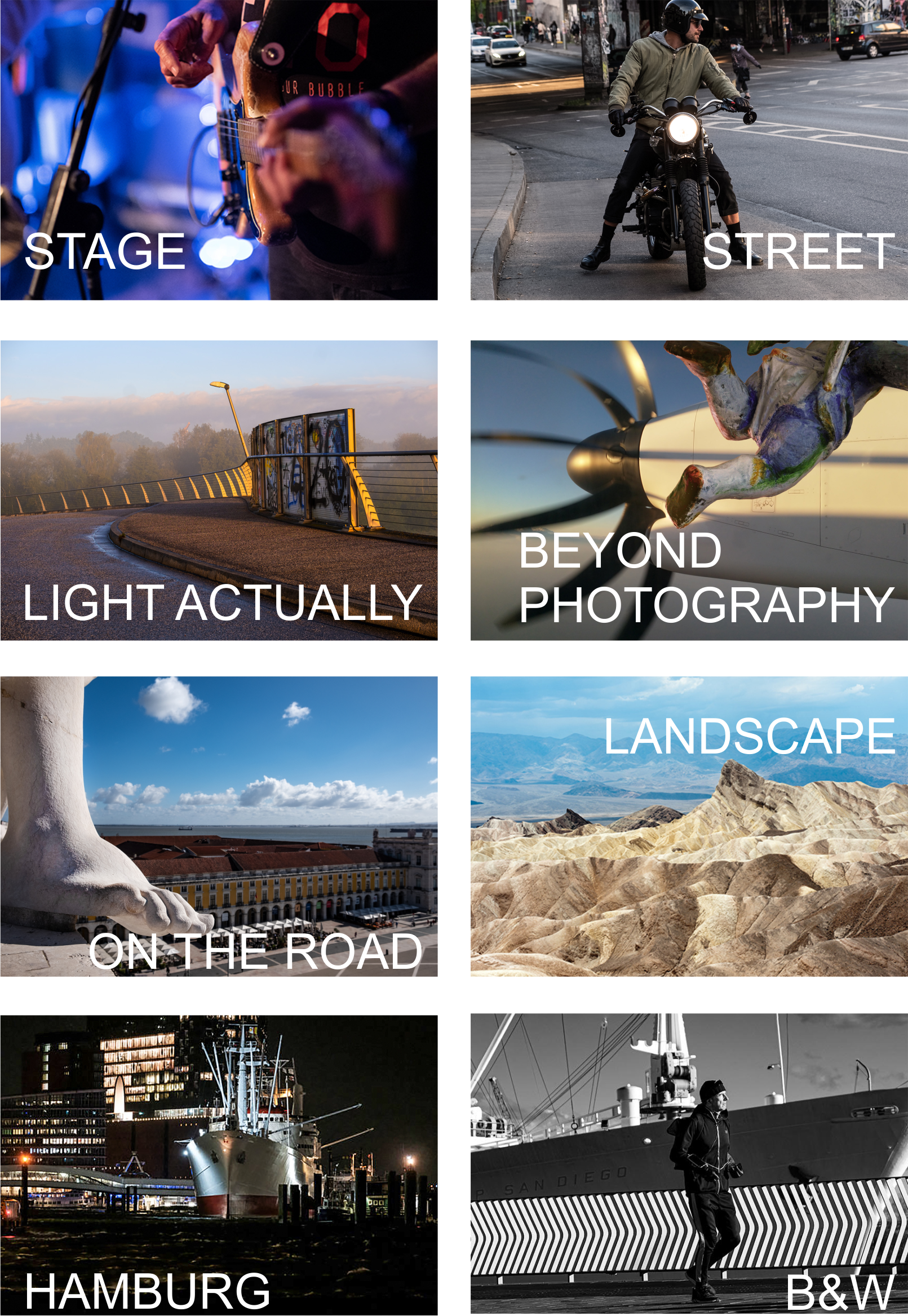Select the On The Road gallery
Viewport: 908px width, 1316px height.
coord(219,827)
